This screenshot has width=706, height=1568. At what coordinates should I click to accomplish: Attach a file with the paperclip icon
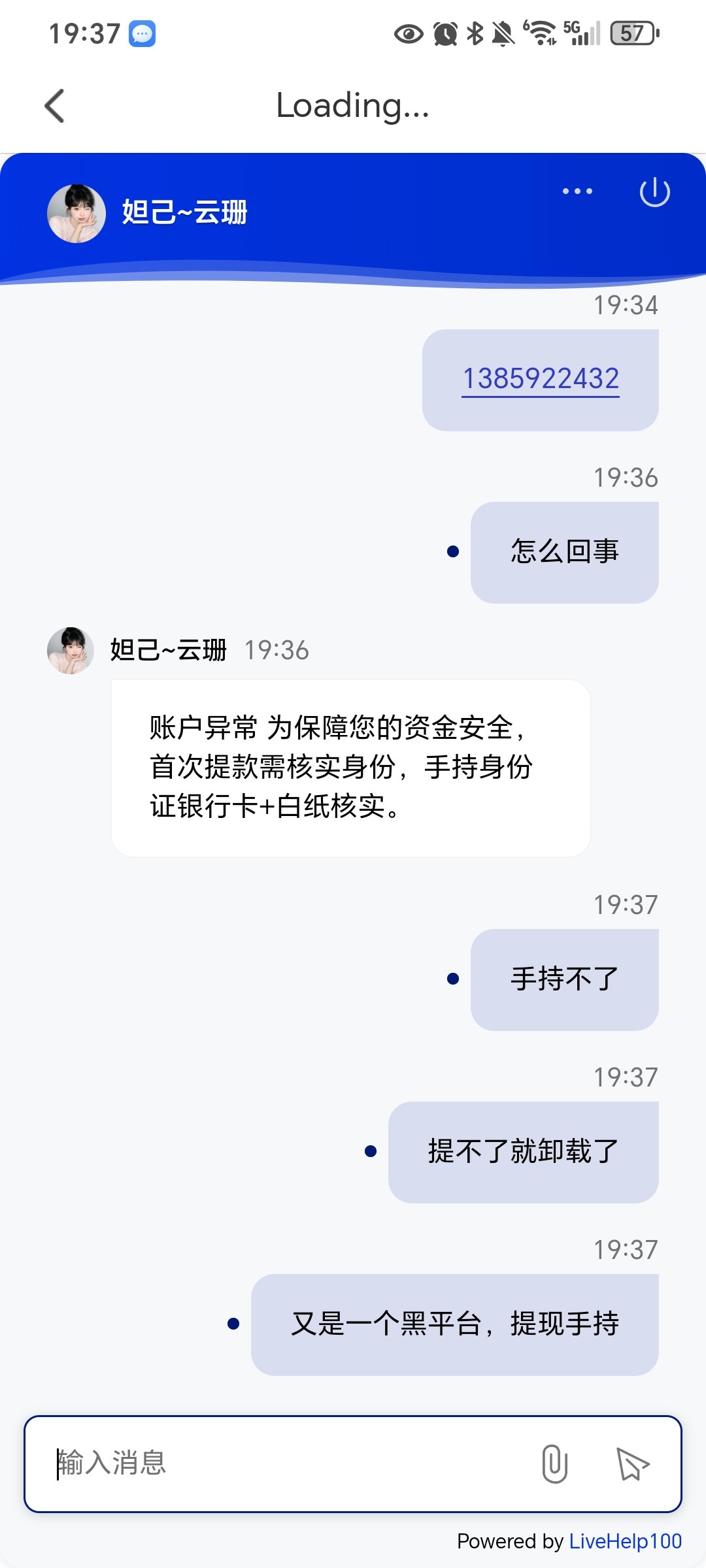554,1463
